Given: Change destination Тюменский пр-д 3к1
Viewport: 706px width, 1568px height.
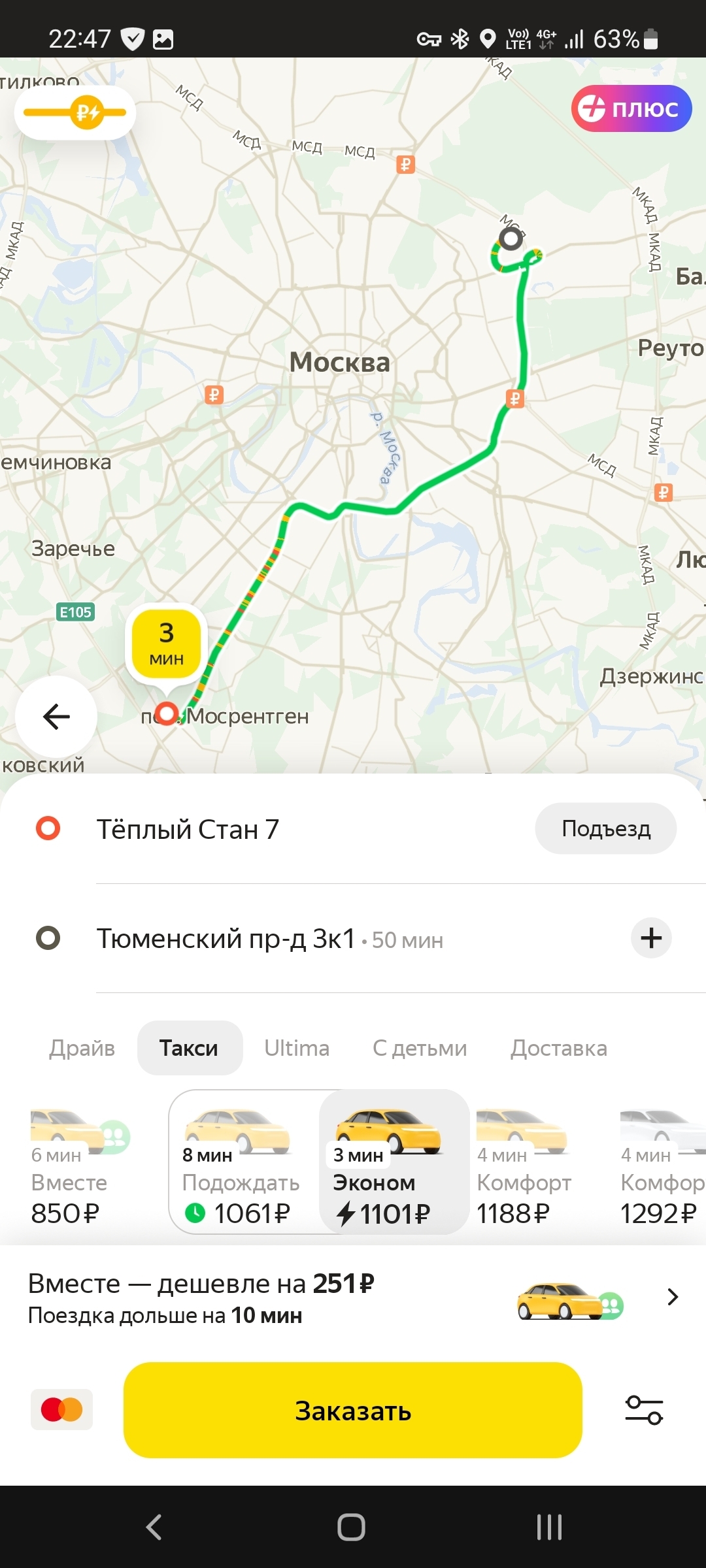Looking at the screenshot, I should pos(226,939).
